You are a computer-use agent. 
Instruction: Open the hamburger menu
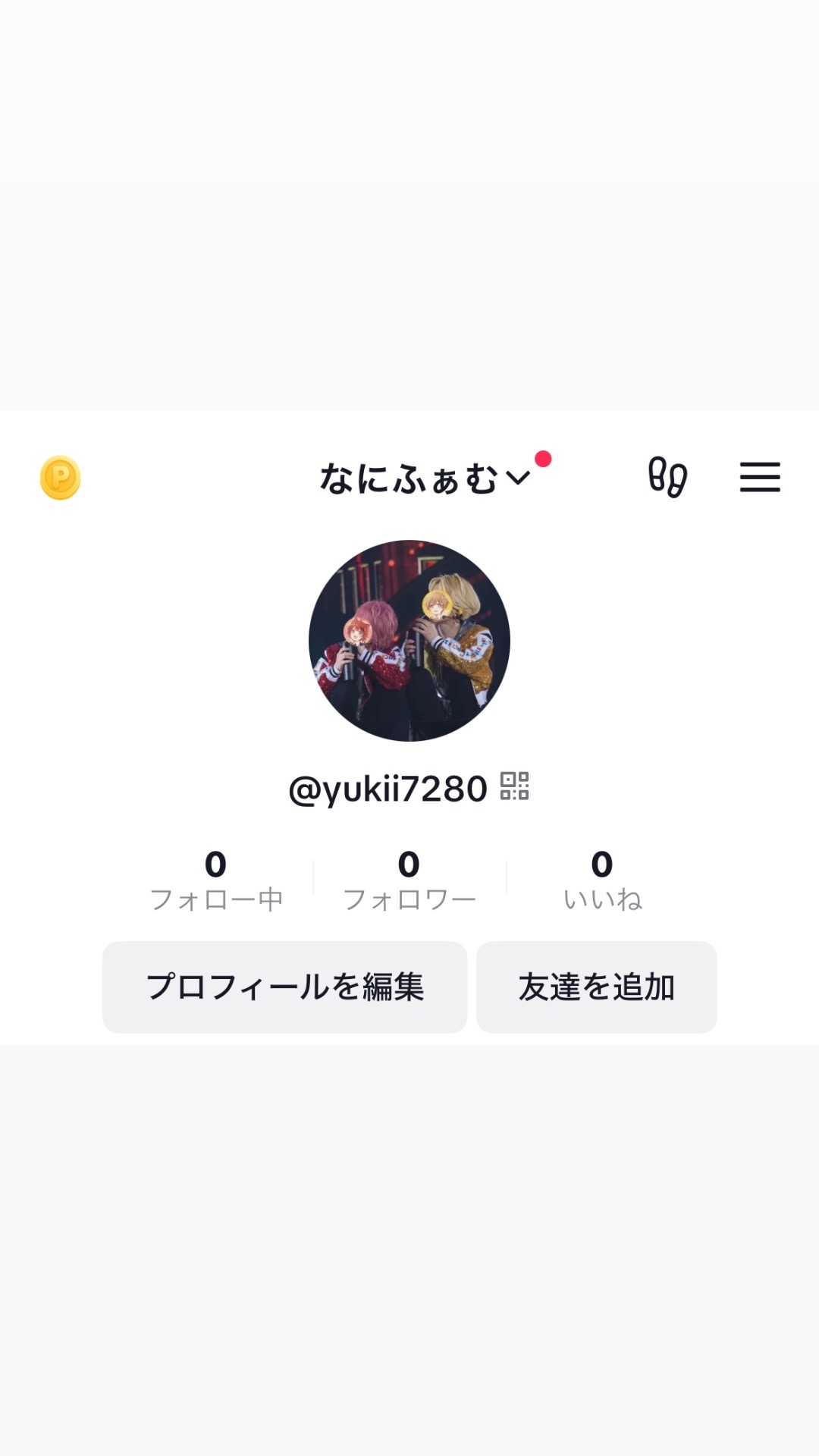[760, 477]
